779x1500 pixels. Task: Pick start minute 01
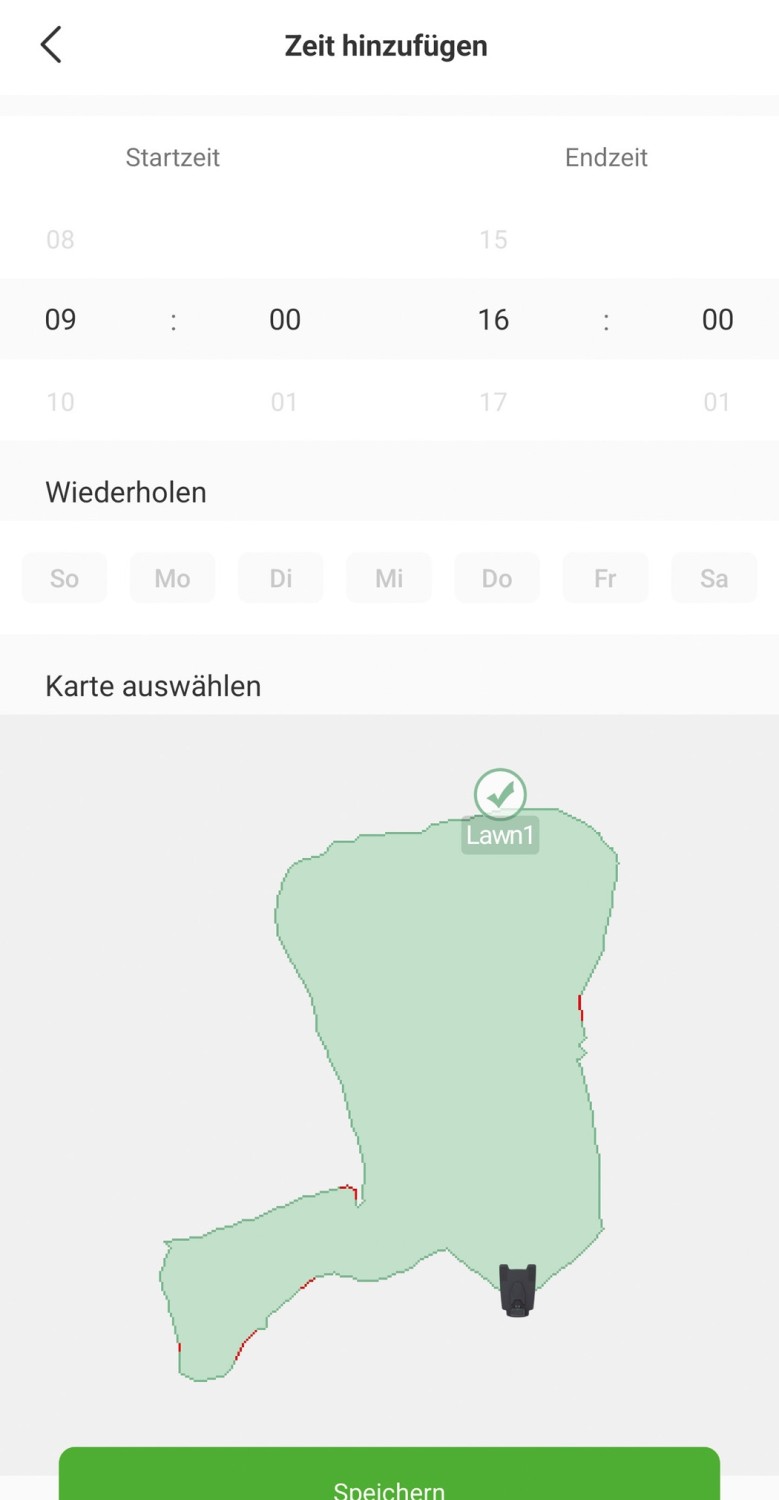click(285, 402)
